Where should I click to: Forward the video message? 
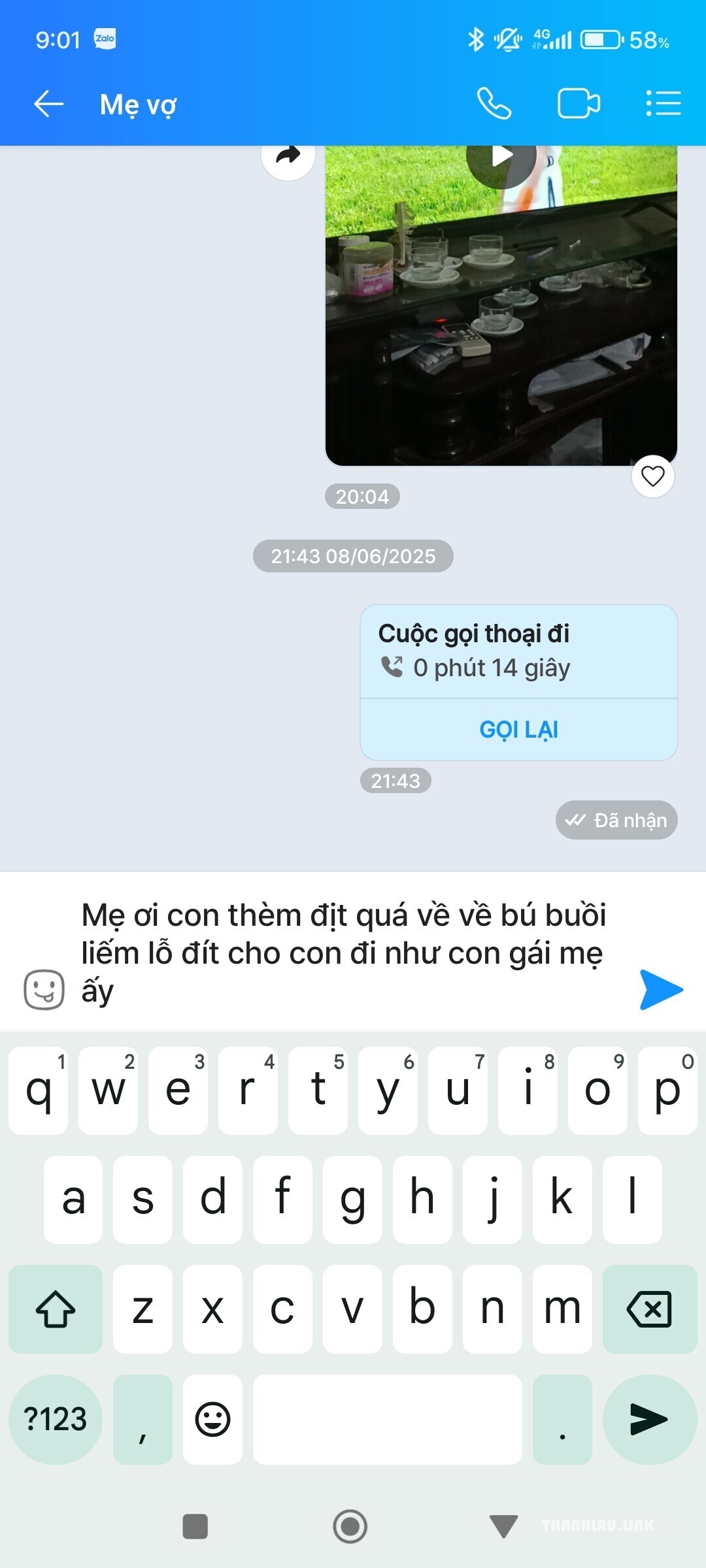coord(288,157)
